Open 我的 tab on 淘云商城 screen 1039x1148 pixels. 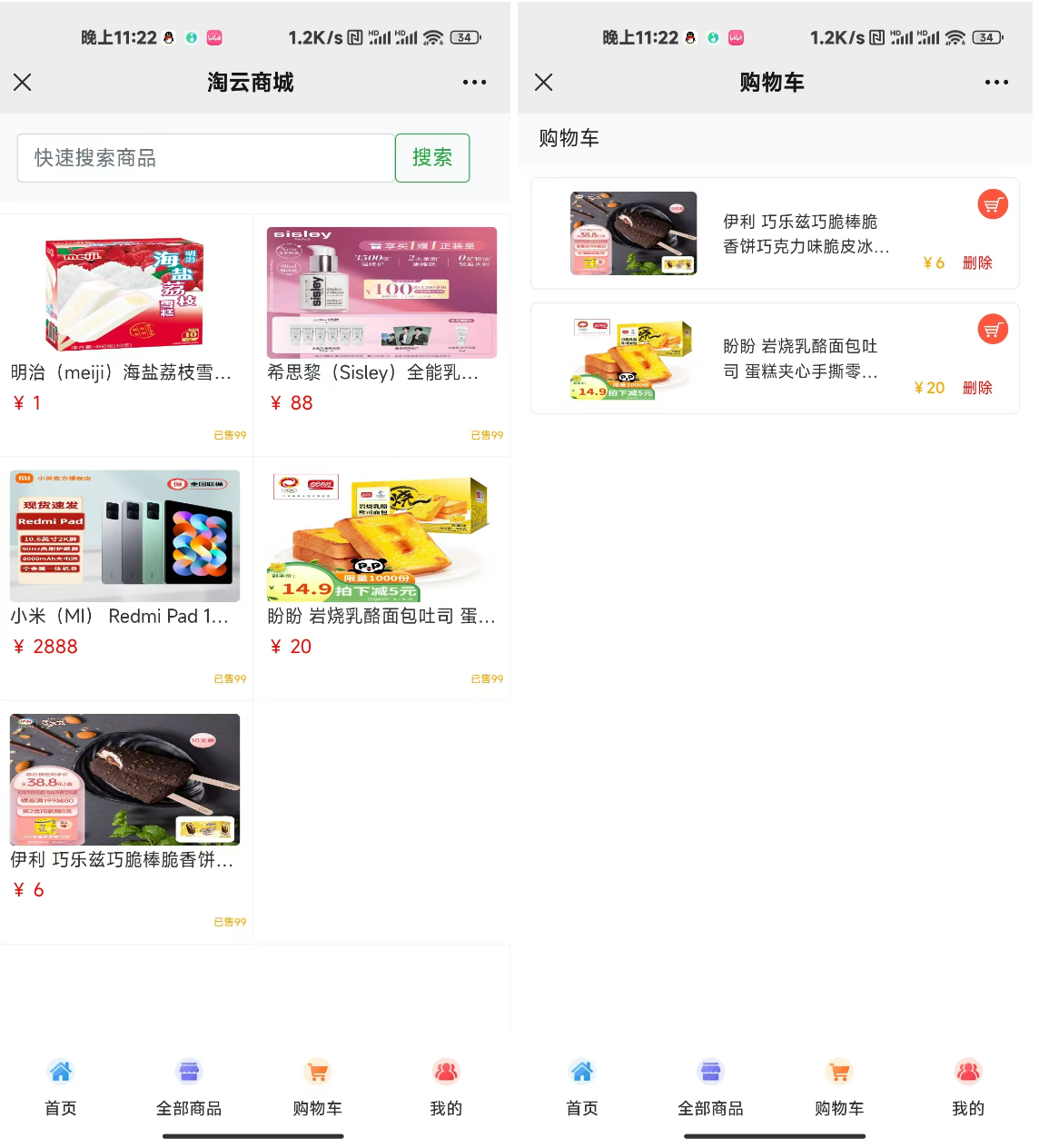(446, 1087)
